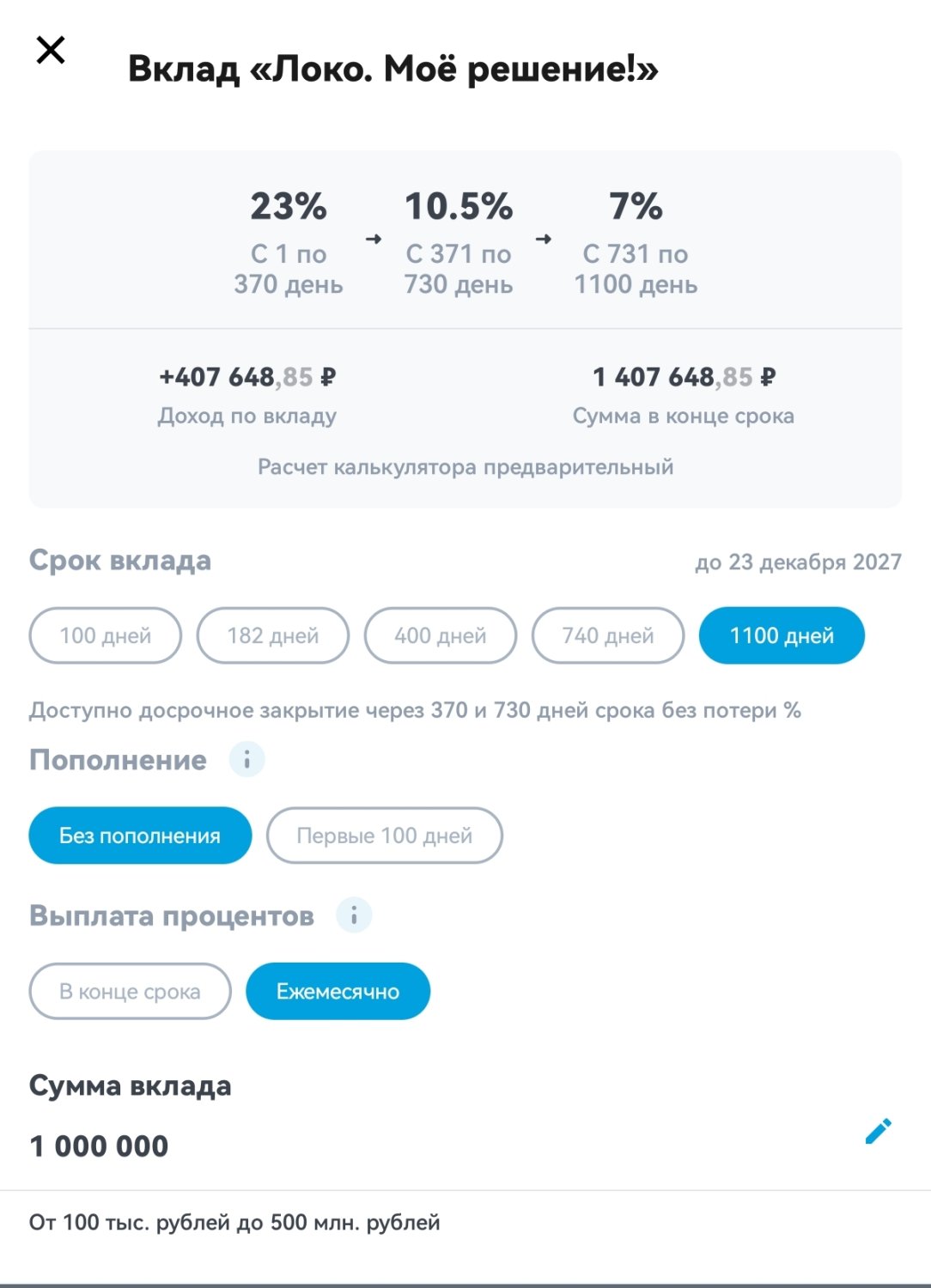Select the 1100 дней term chip
The image size is (931, 1288).
pyautogui.click(x=781, y=635)
